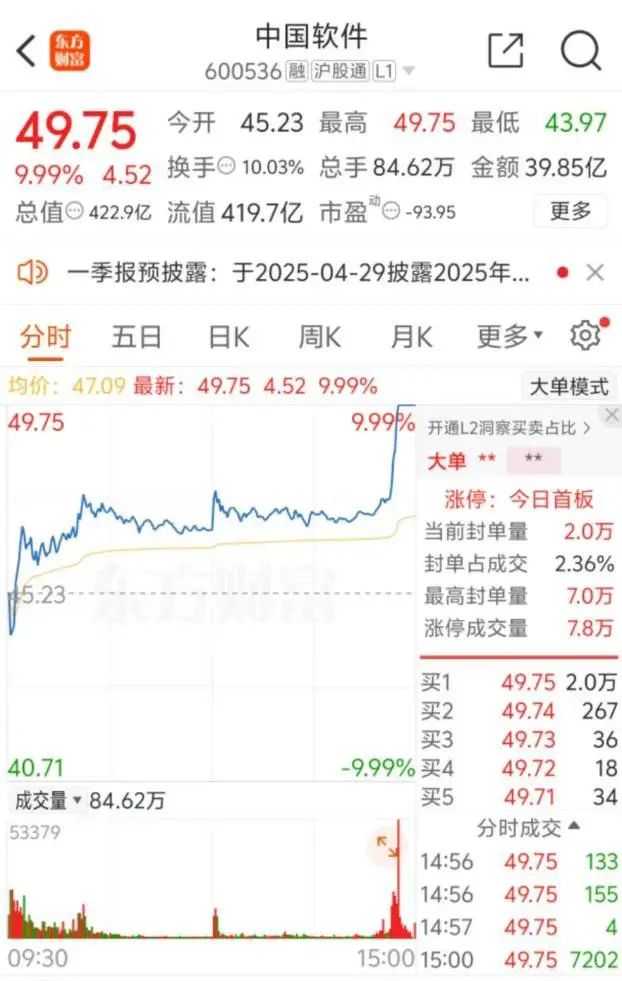Image resolution: width=622 pixels, height=981 pixels.
Task: Tap 更多 button for more quote data
Action: 570,211
